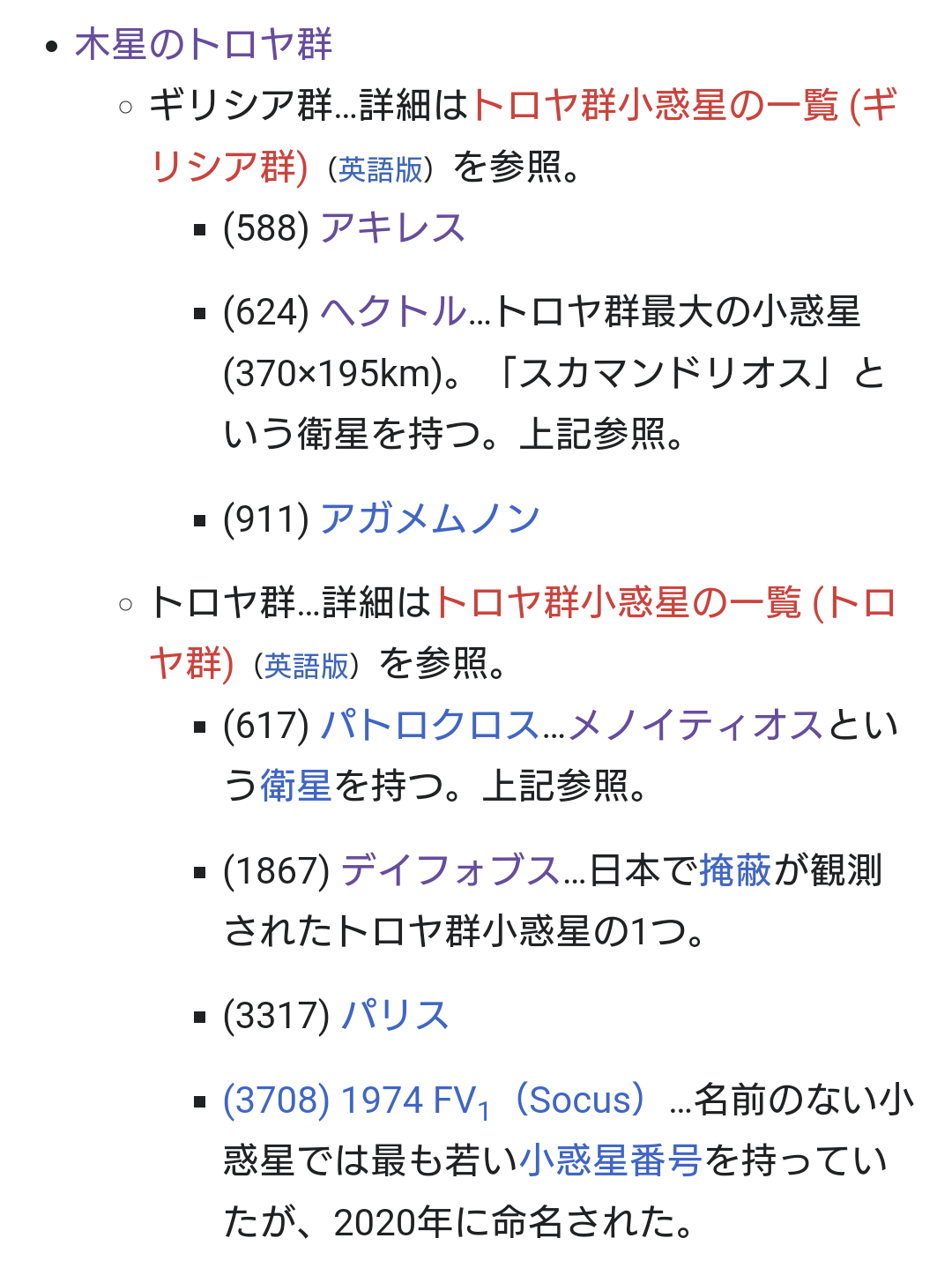Viewport: 952px width, 1268px height.
Task: Open the パリス article link
Action: pyautogui.click(x=395, y=1016)
